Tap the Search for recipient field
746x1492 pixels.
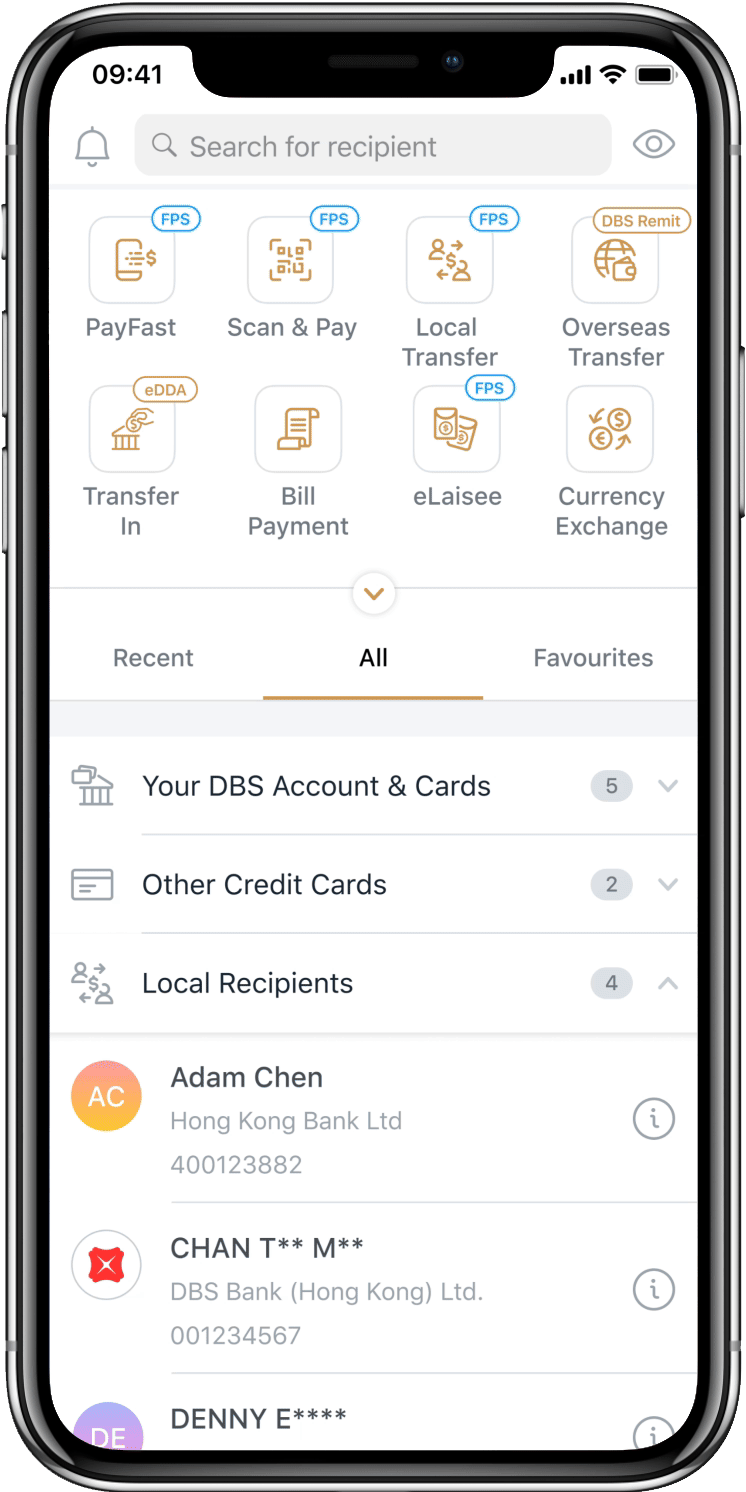pos(372,146)
